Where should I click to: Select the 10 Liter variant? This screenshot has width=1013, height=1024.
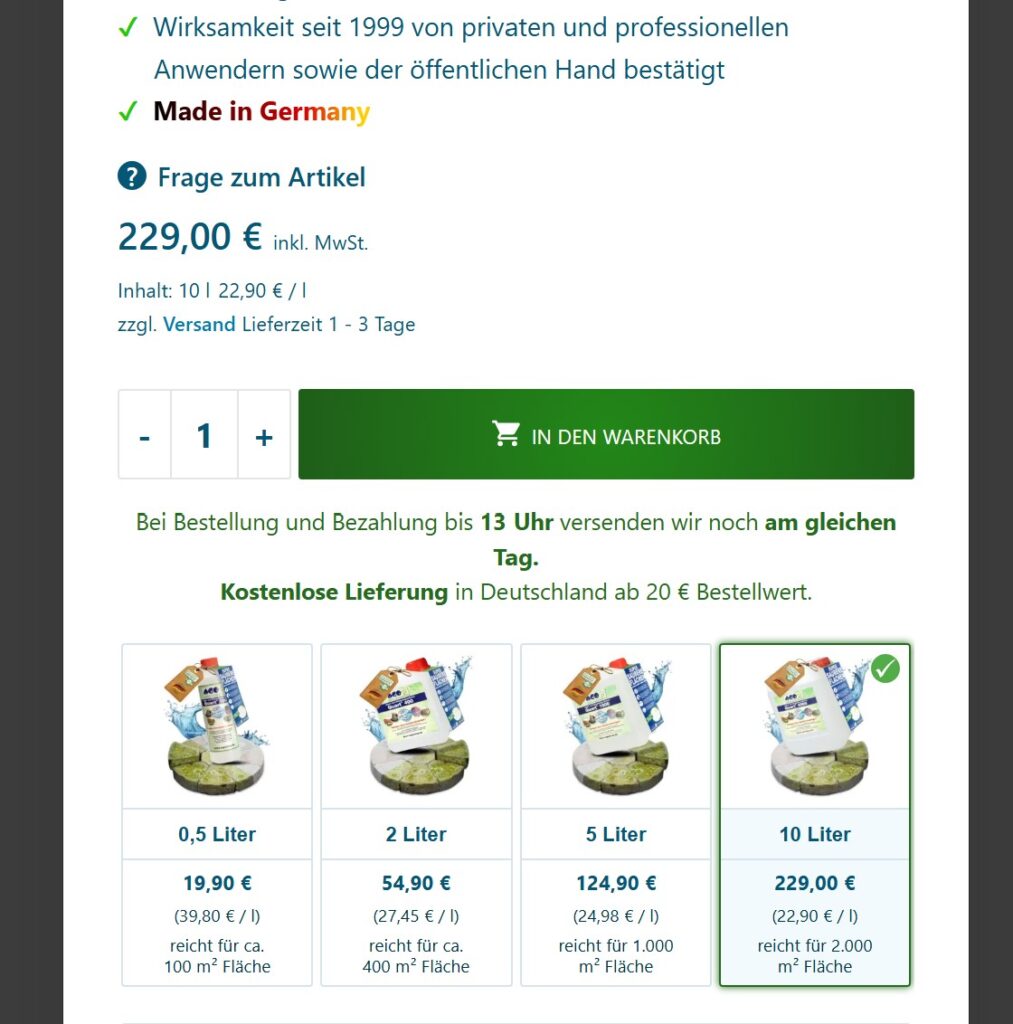815,814
